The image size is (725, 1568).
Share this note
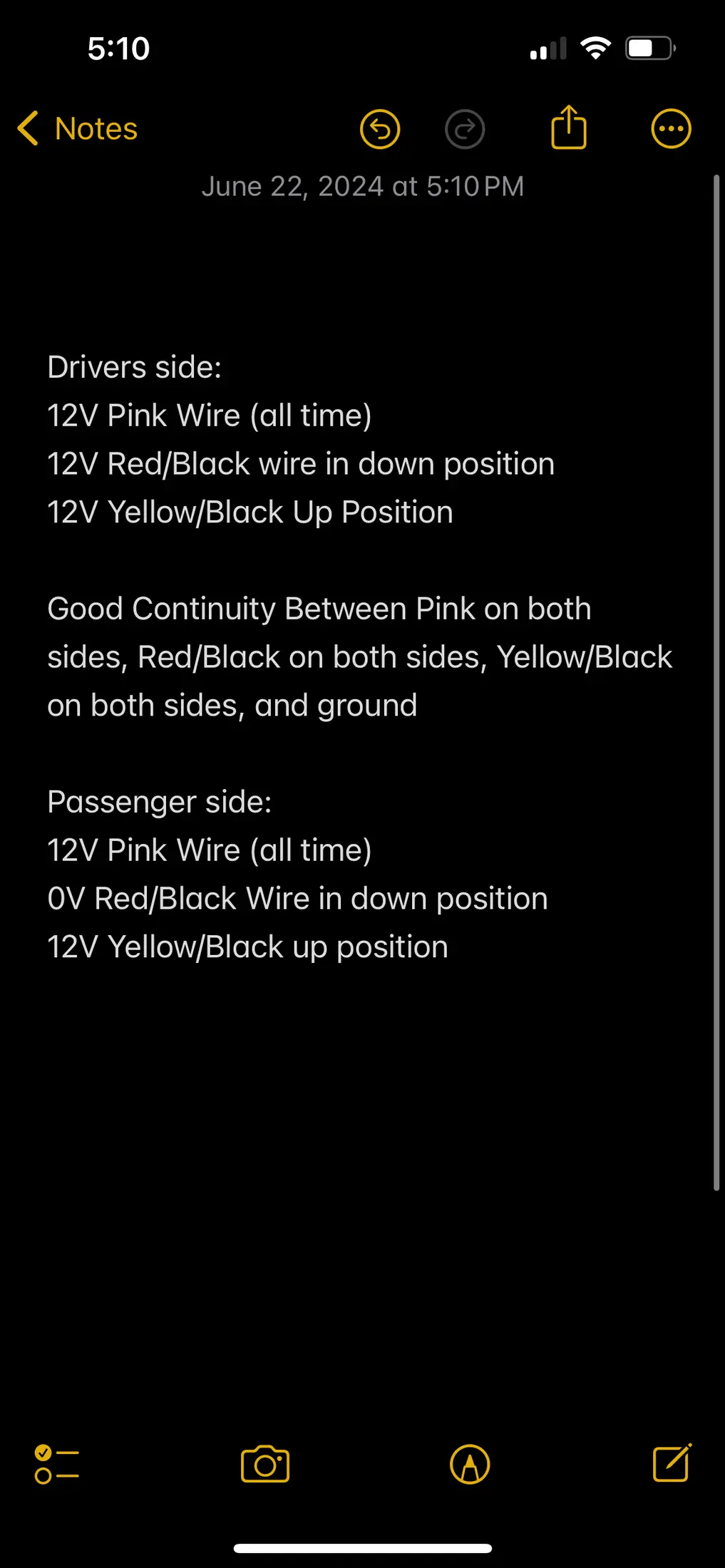tap(569, 127)
